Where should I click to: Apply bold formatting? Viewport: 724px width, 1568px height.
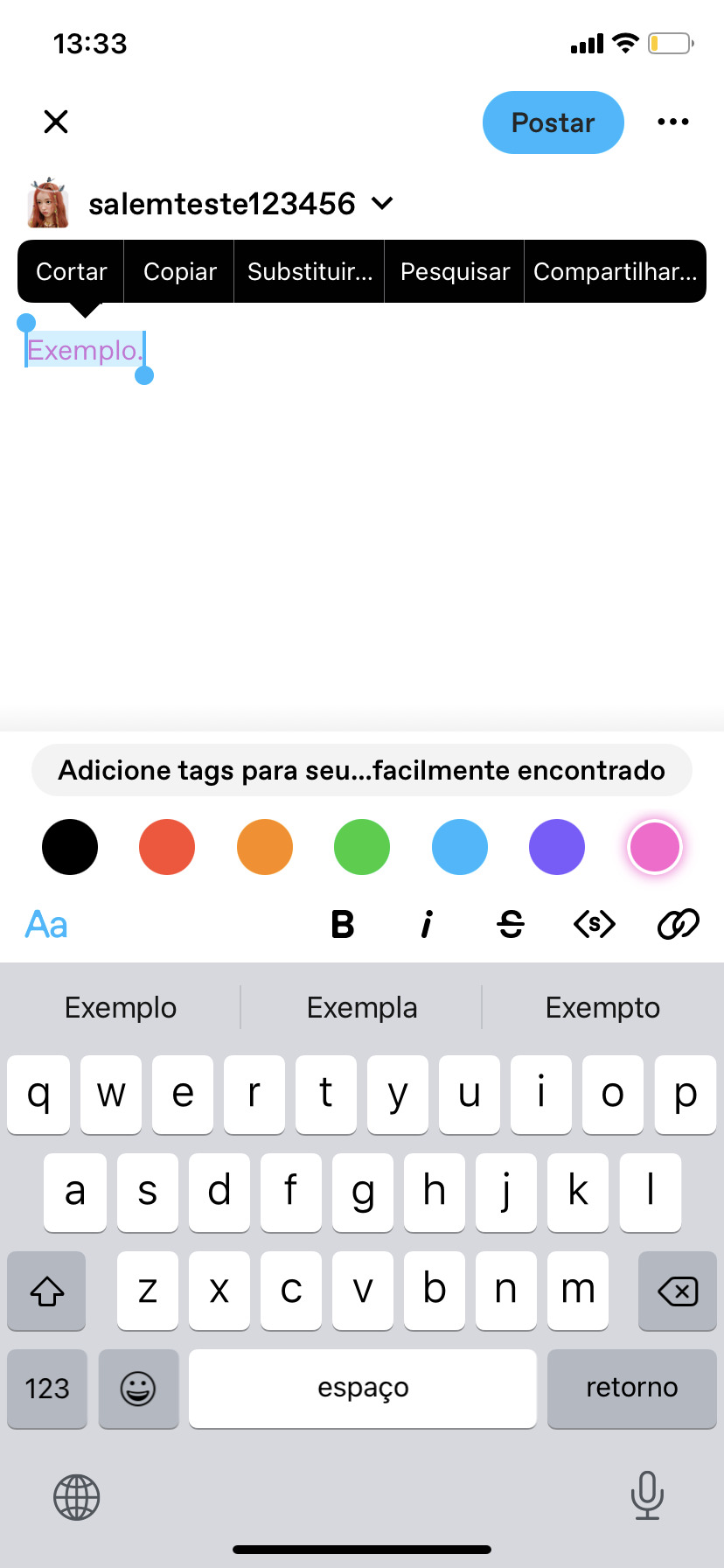343,924
